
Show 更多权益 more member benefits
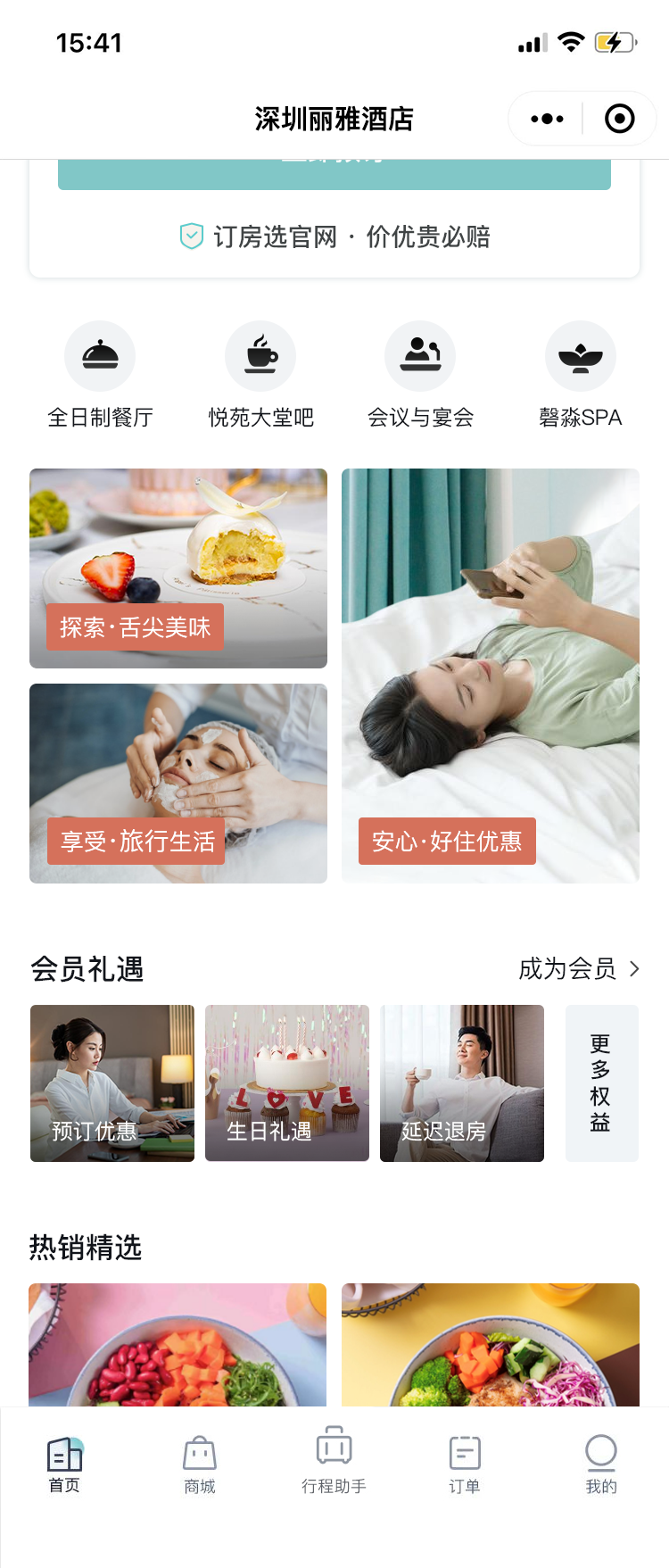(x=601, y=1083)
